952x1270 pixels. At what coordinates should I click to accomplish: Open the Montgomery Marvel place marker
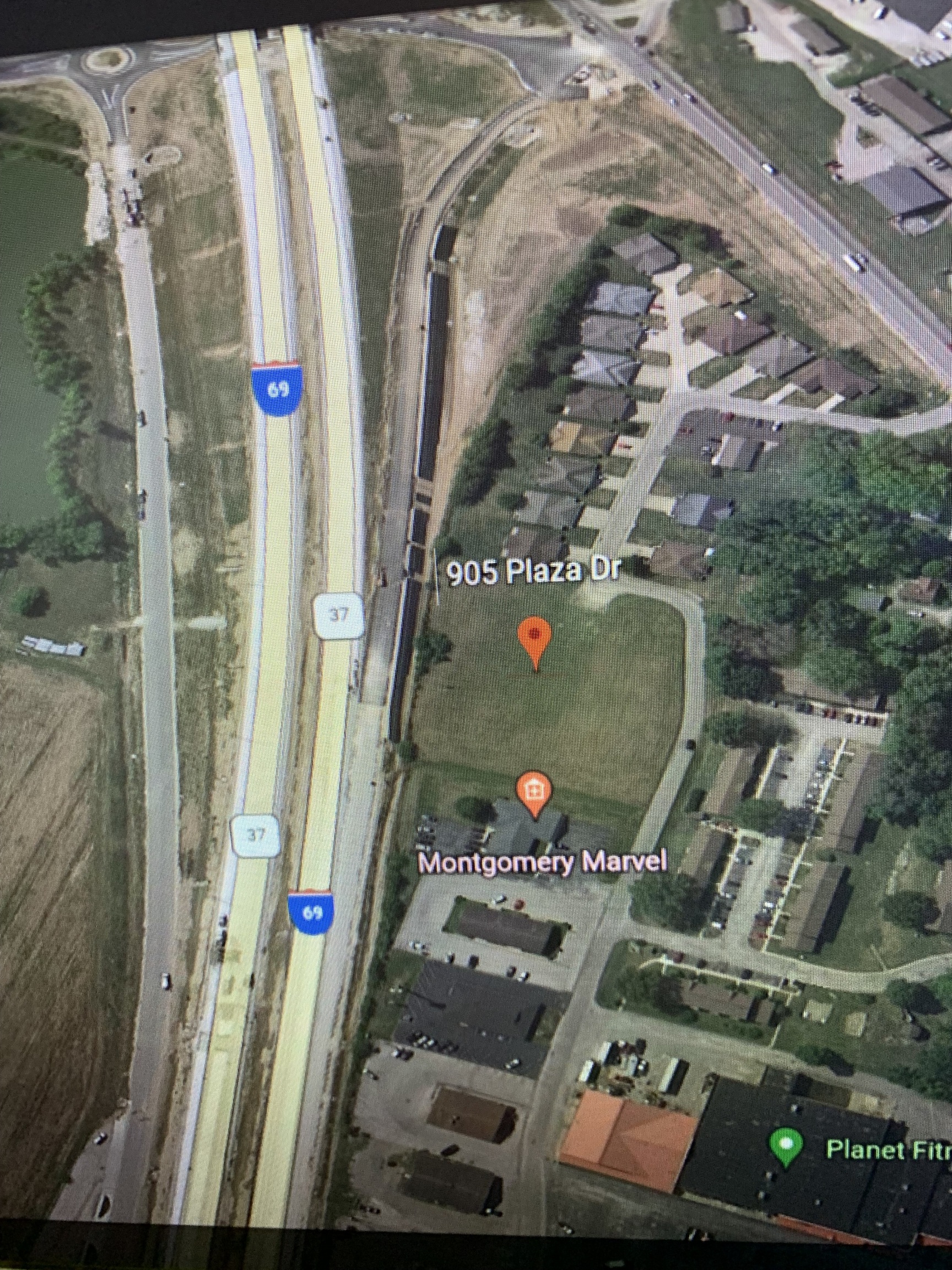(x=534, y=792)
